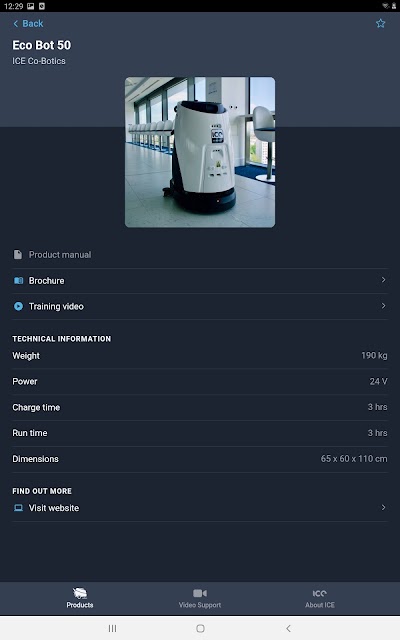Image resolution: width=400 pixels, height=640 pixels.
Task: Tap the Eco Bot 50 product image
Action: 200,152
